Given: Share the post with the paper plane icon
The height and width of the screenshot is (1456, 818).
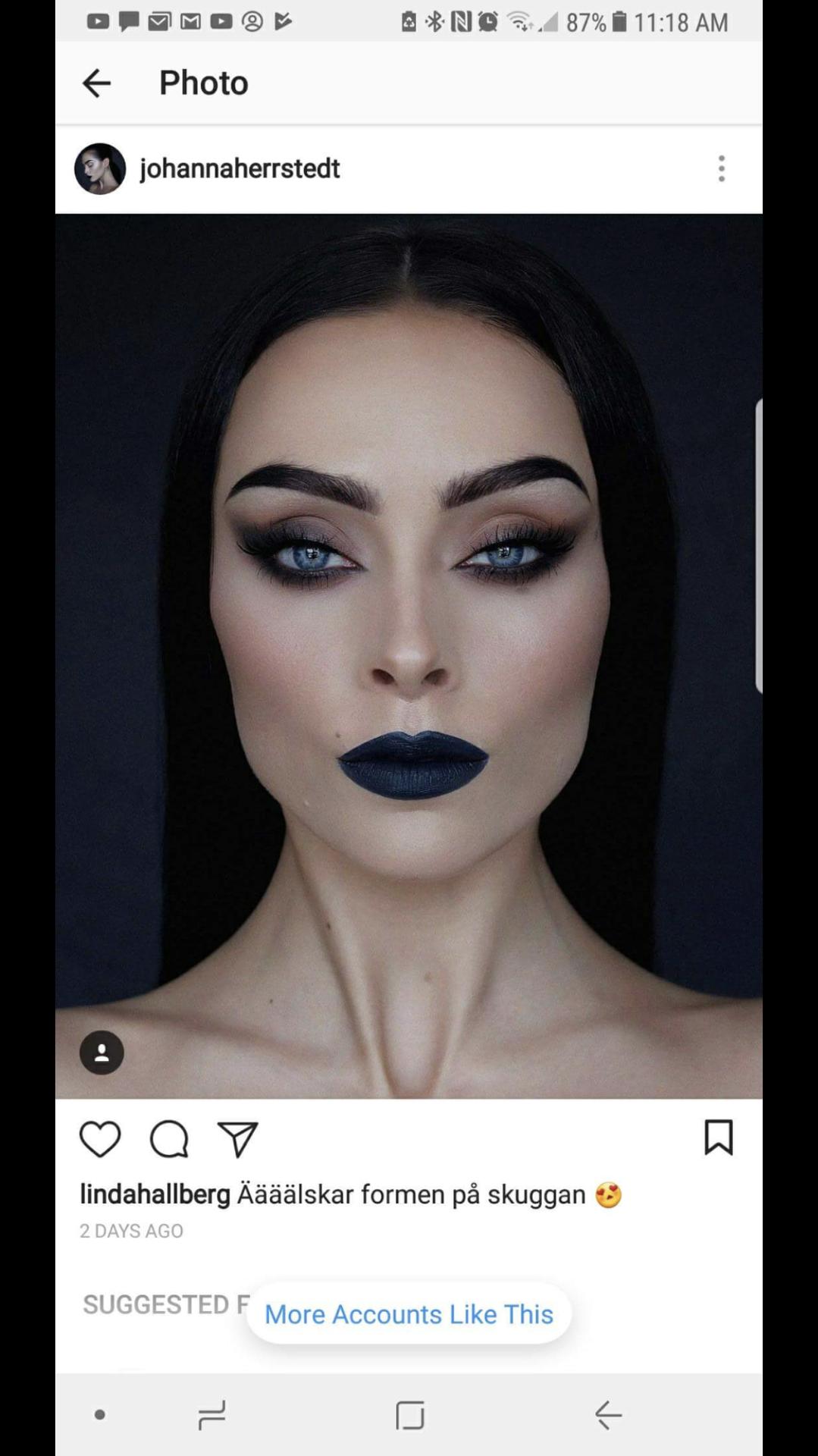Looking at the screenshot, I should (238, 1139).
